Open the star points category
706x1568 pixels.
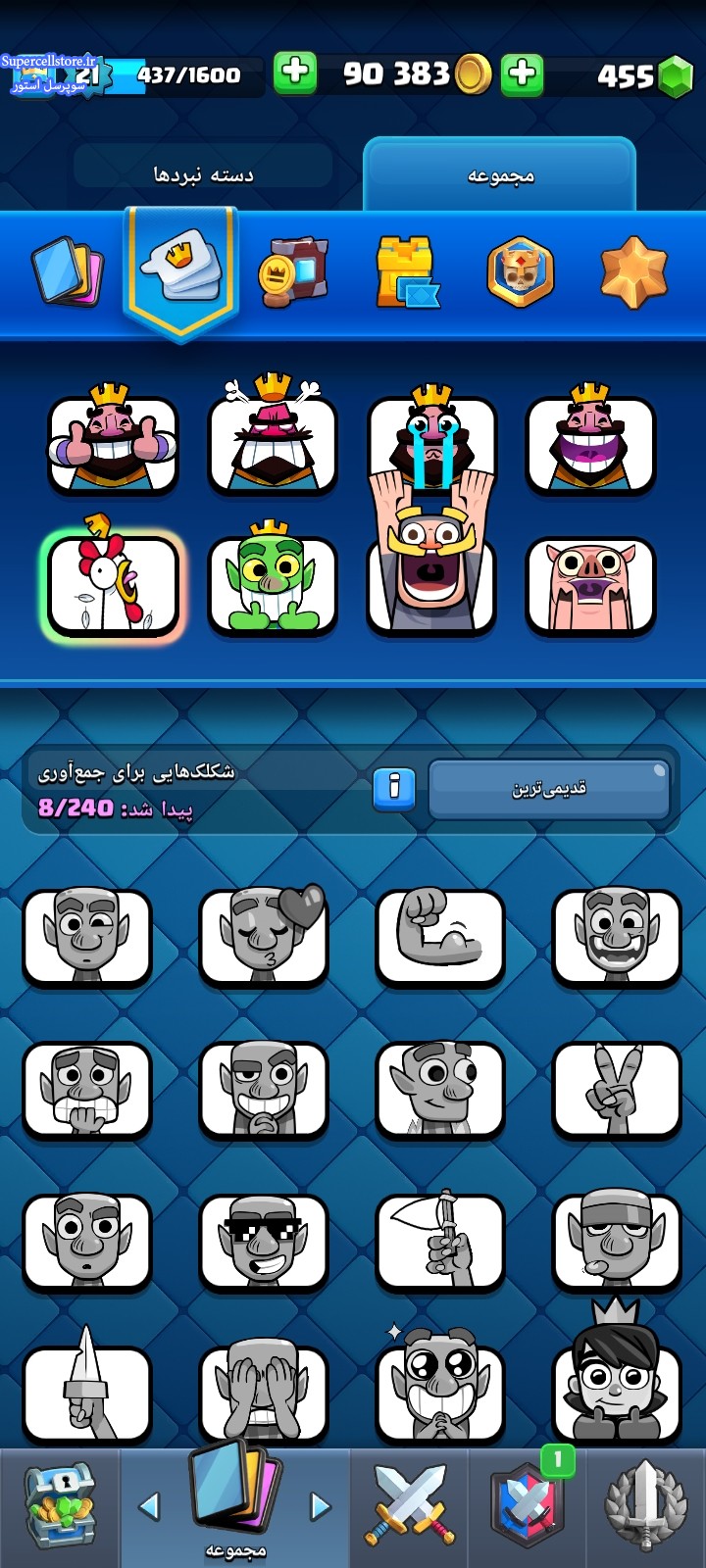tap(633, 271)
